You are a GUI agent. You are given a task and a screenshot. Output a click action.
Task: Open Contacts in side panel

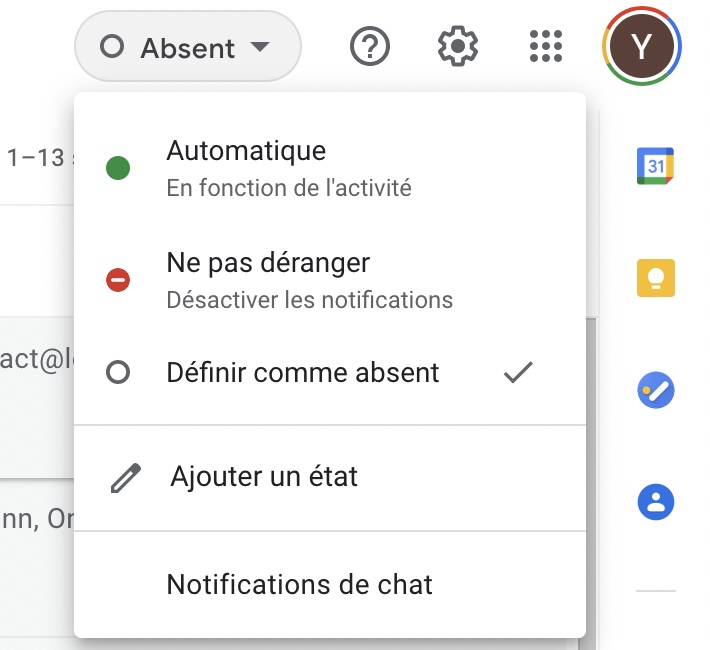[656, 502]
